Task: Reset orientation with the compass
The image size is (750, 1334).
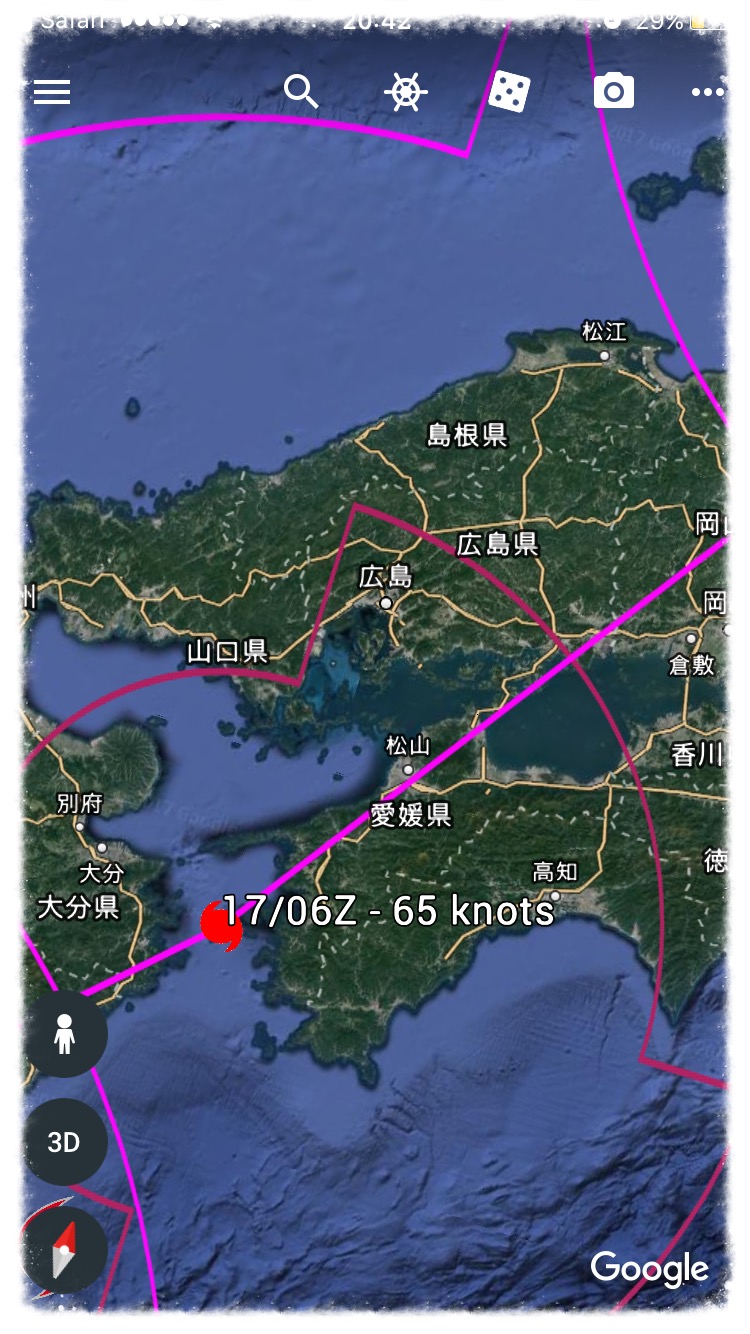Action: tap(65, 1250)
